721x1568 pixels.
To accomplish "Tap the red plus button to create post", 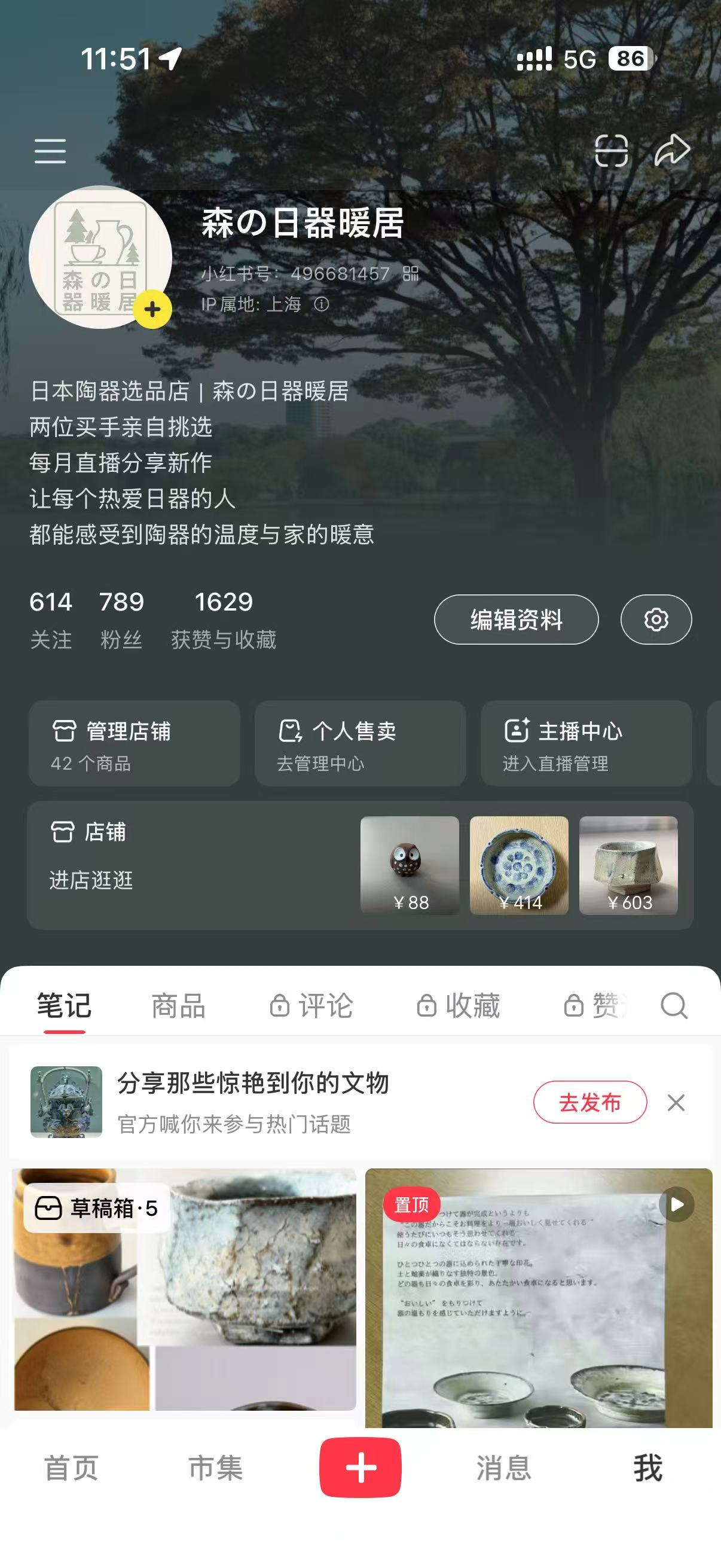I will (x=361, y=1470).
